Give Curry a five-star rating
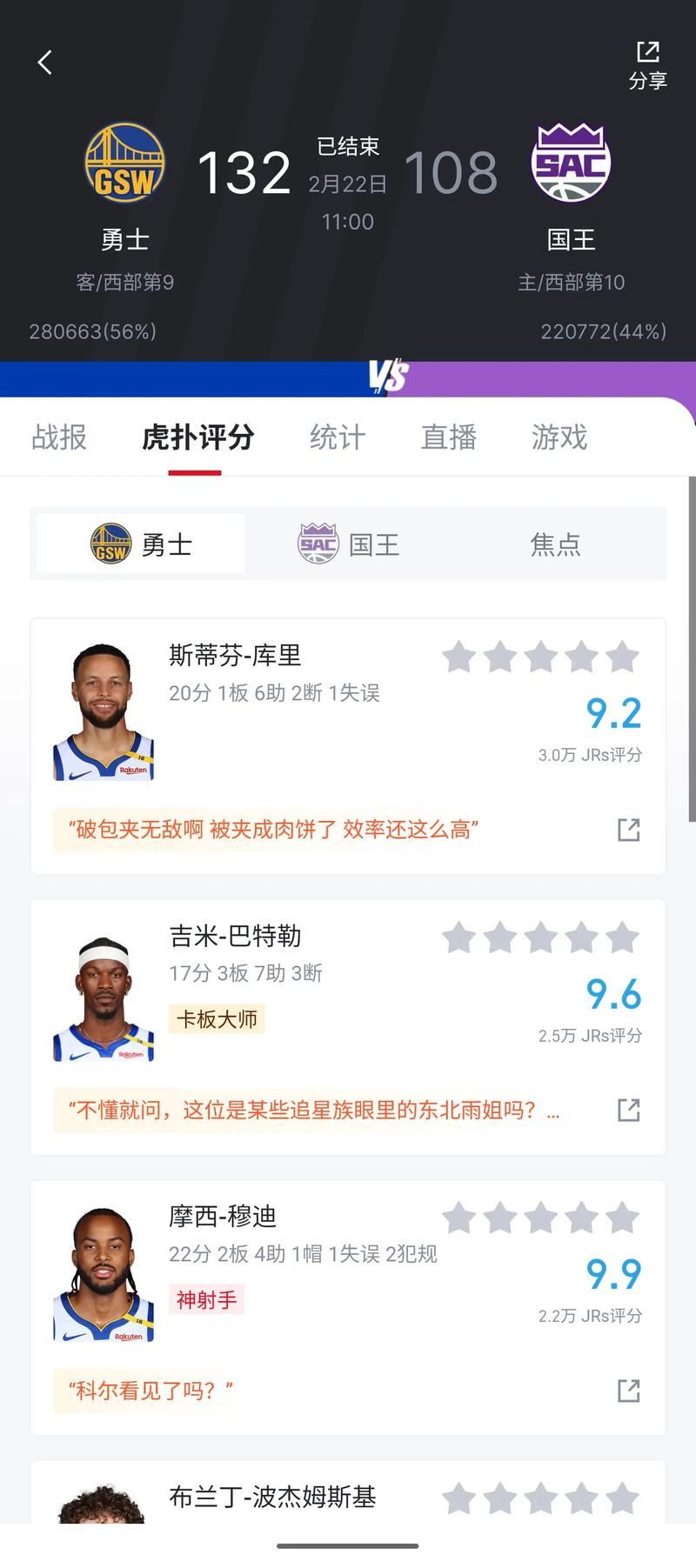Image resolution: width=696 pixels, height=1568 pixels. point(623,658)
